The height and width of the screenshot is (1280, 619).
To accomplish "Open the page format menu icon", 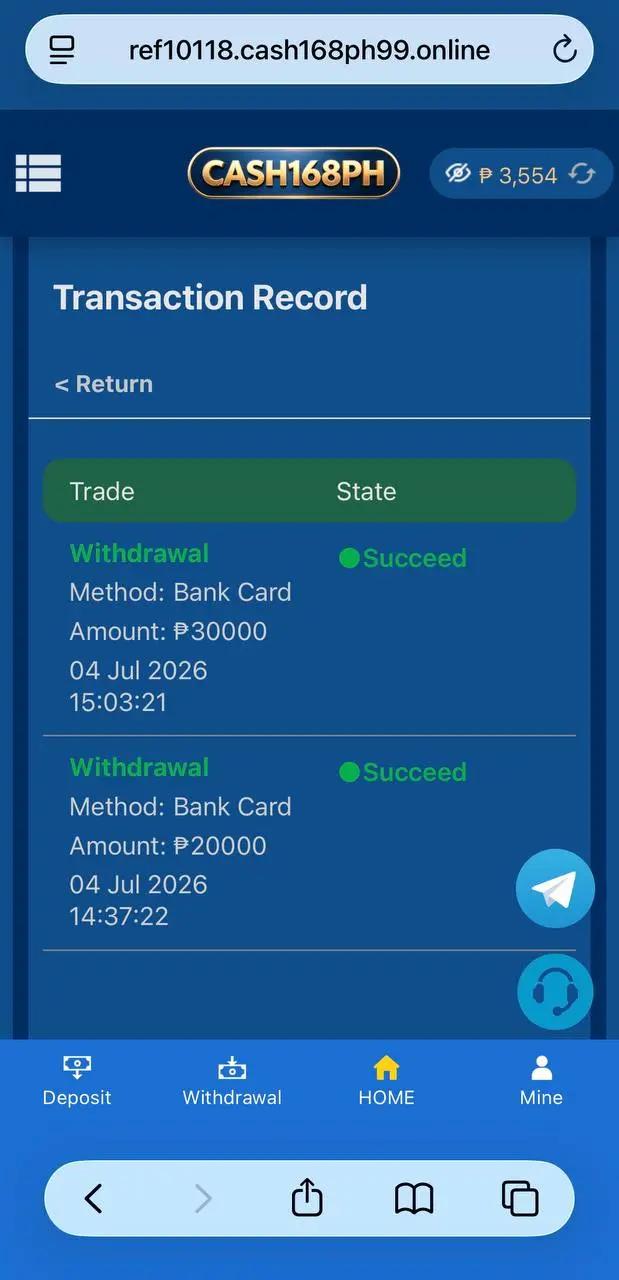I will pos(62,49).
